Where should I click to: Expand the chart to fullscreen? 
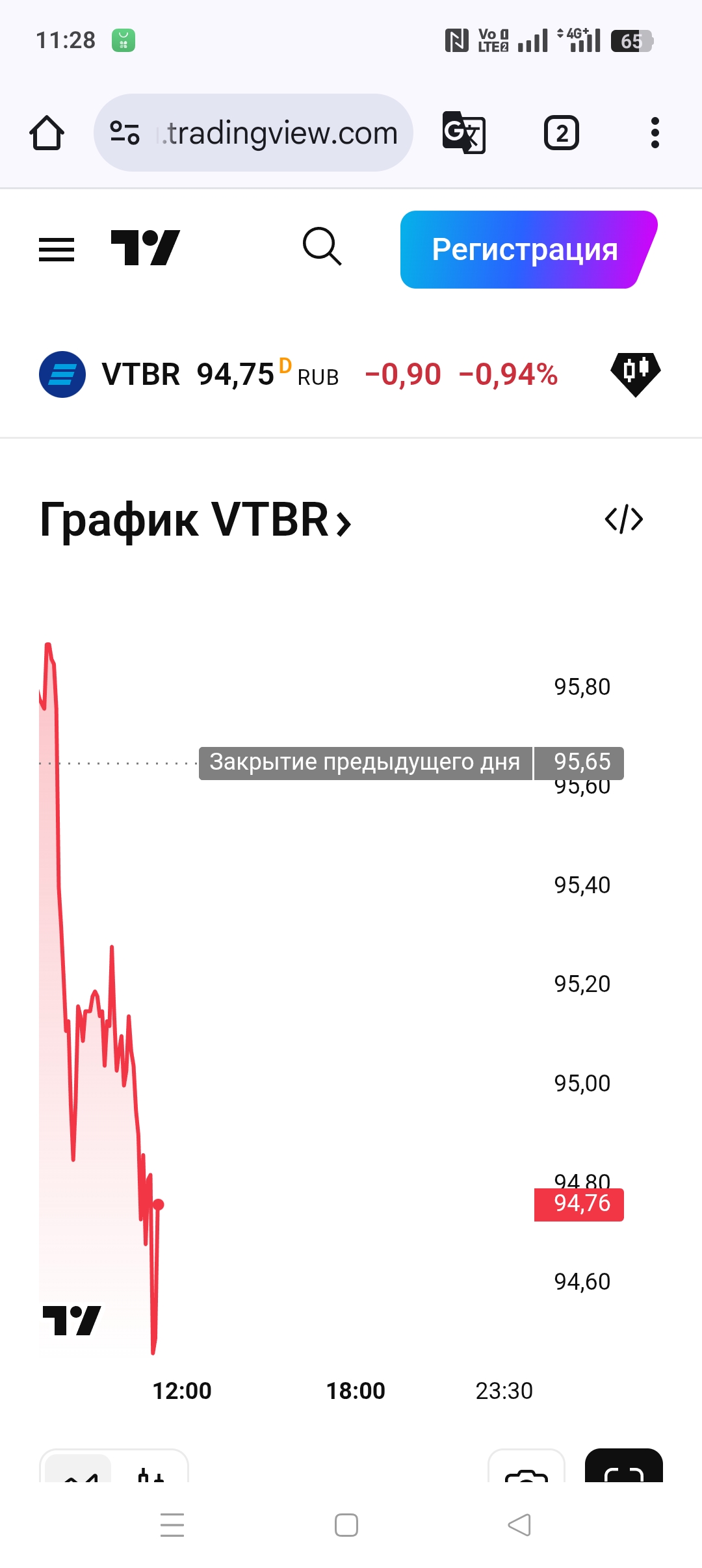(x=623, y=1469)
